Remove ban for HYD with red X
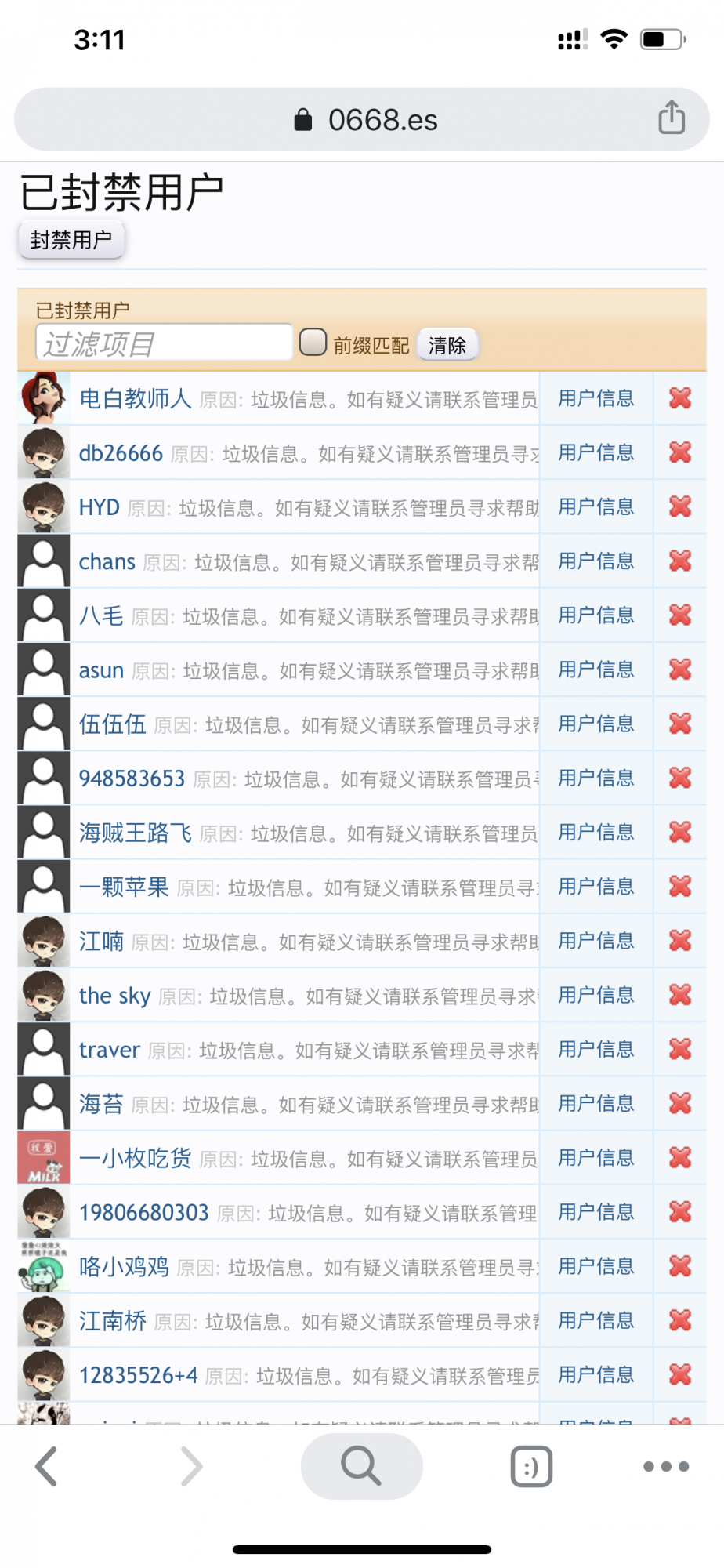 (x=679, y=506)
